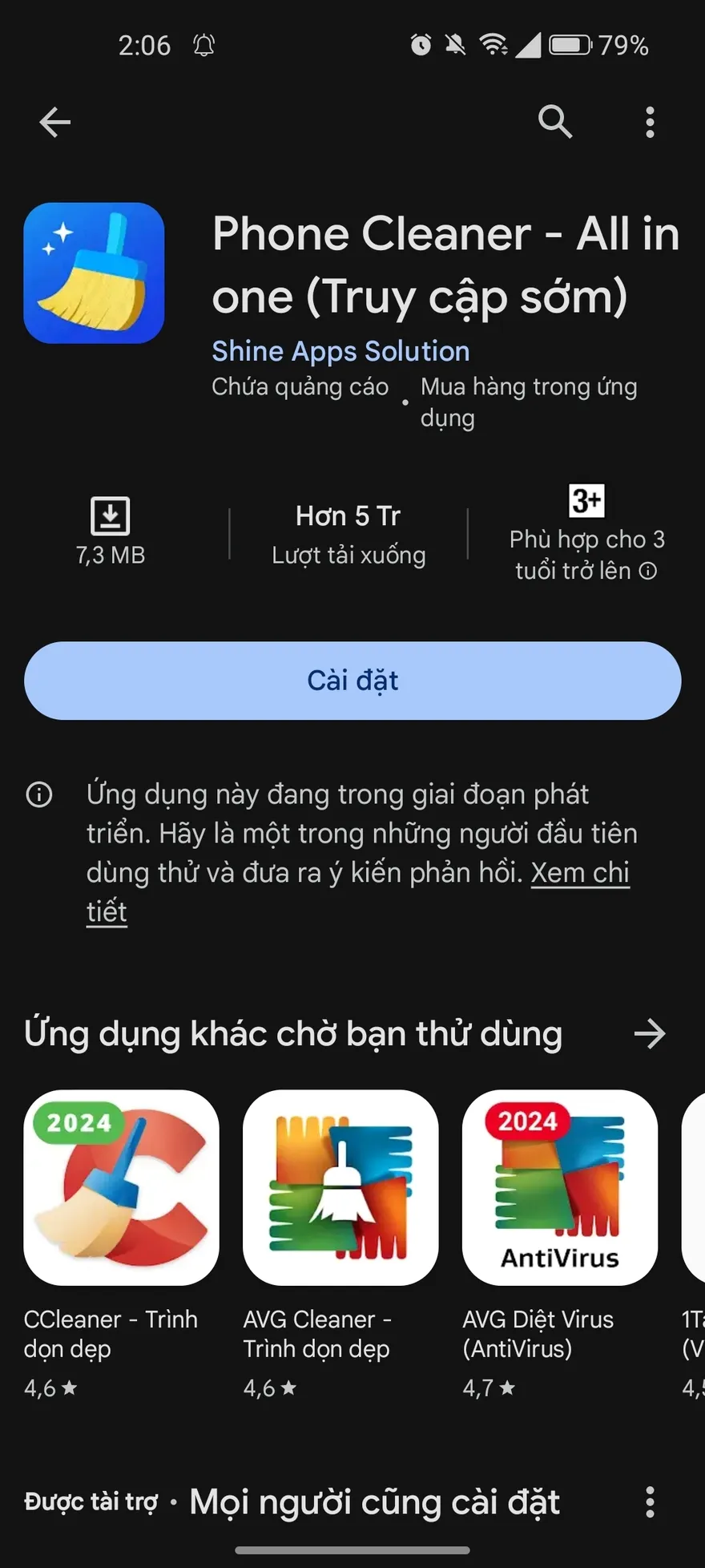Tap the battery indicator showing 79%
705x1568 pixels.
[x=570, y=45]
